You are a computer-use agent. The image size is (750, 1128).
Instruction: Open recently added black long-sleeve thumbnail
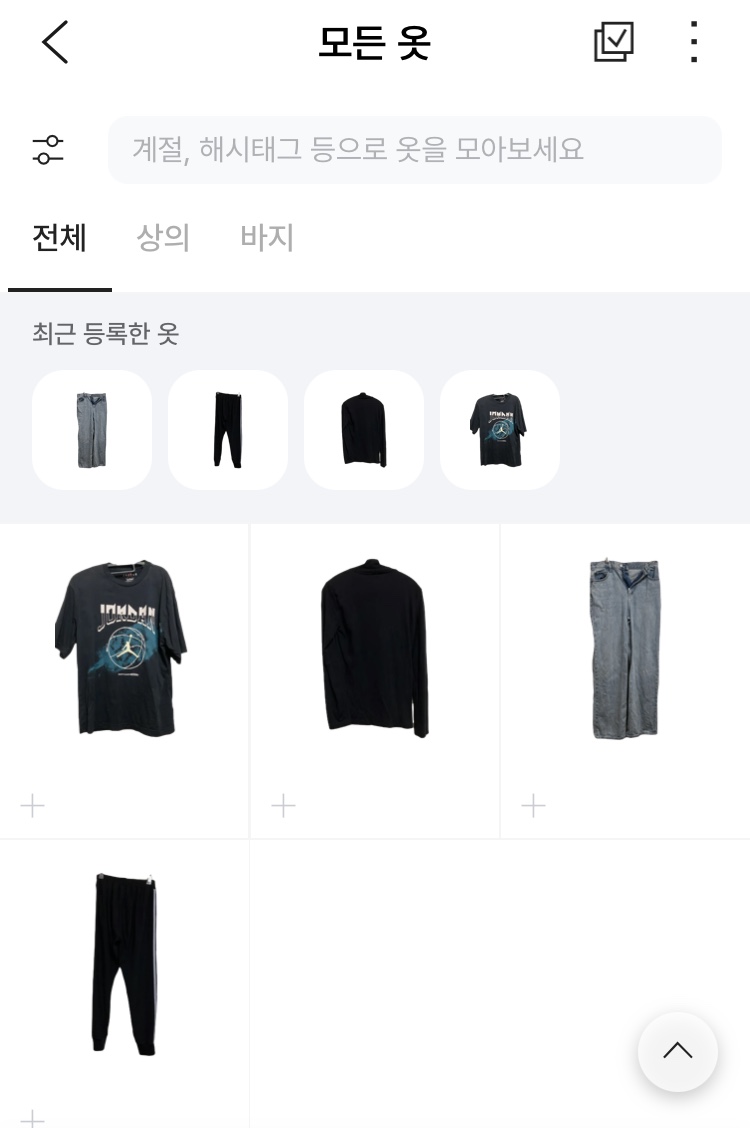(x=364, y=430)
